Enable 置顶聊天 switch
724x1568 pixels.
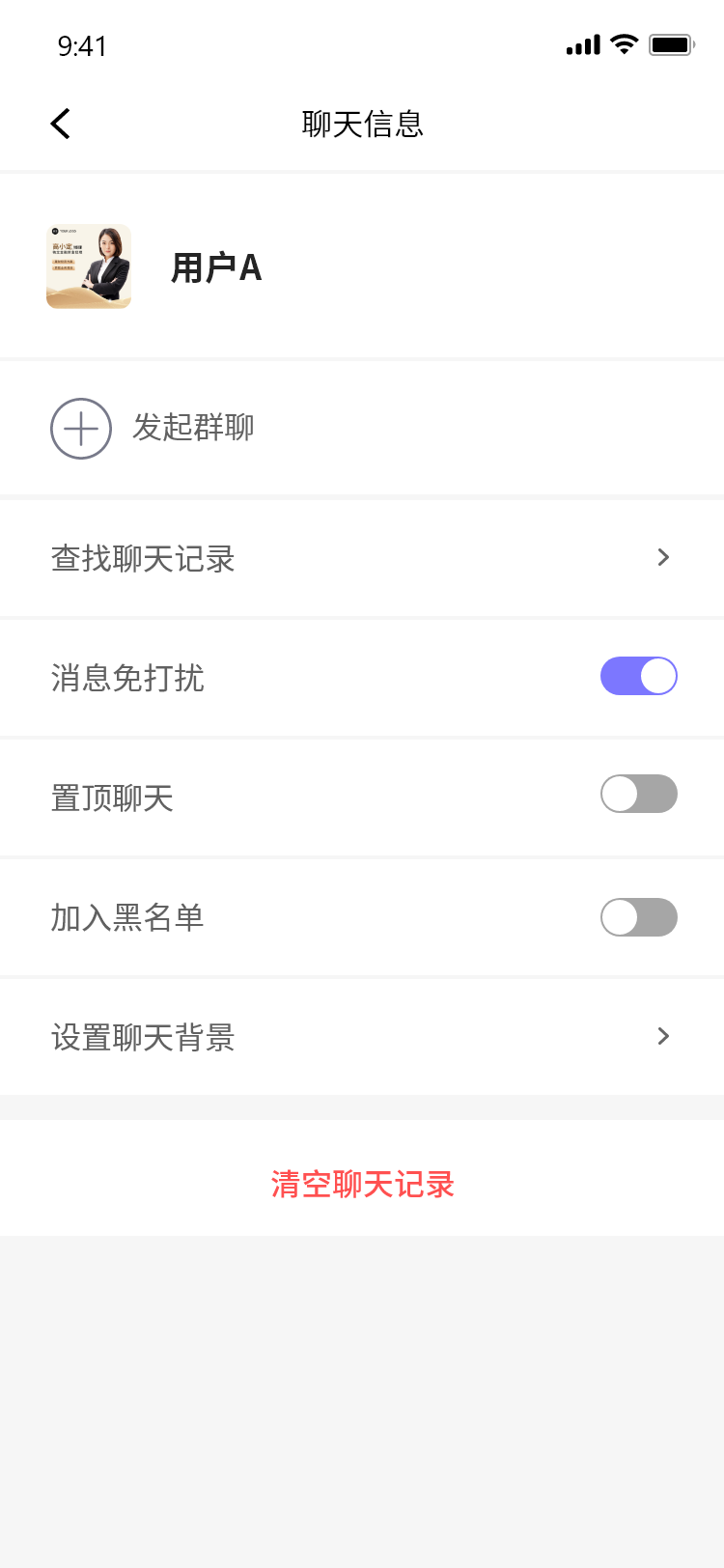point(638,794)
